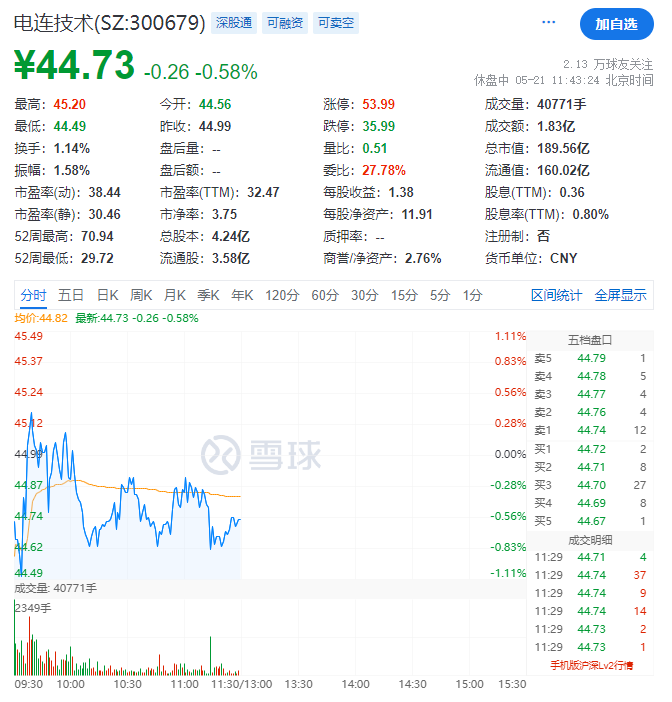Switch to the 分时 chart tab
672x702 pixels.
pyautogui.click(x=33, y=295)
